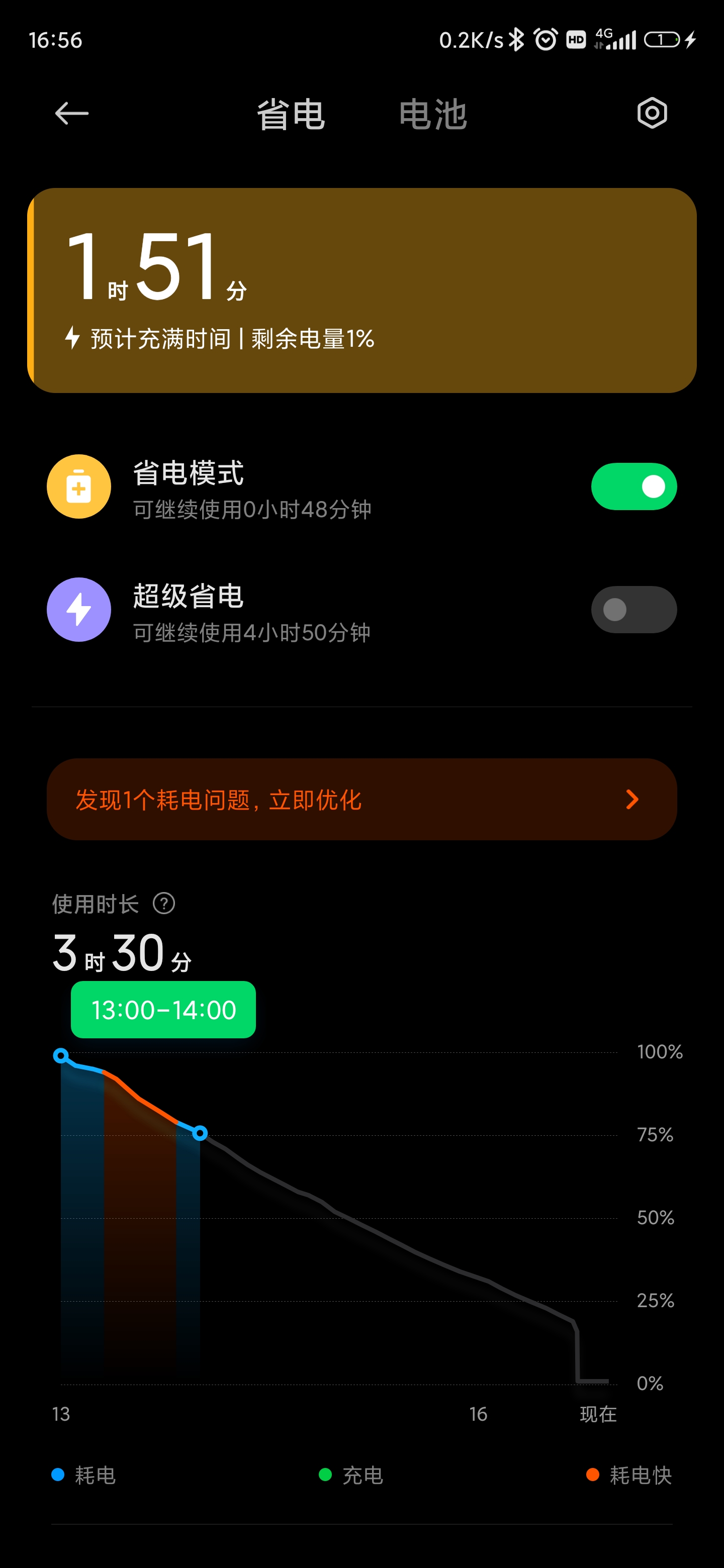
Task: Select the 省电 tab
Action: click(291, 115)
